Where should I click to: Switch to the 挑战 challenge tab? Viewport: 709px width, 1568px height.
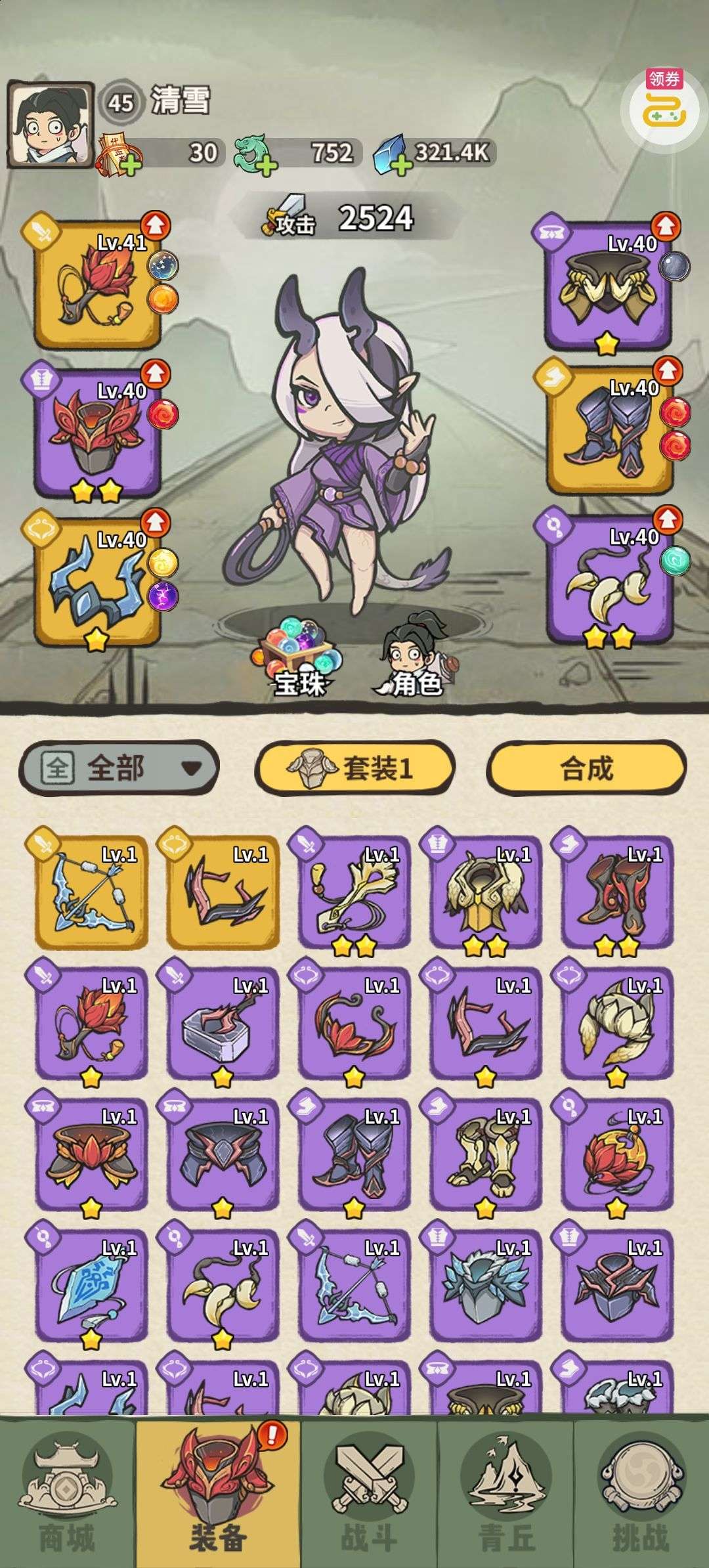[641, 1493]
